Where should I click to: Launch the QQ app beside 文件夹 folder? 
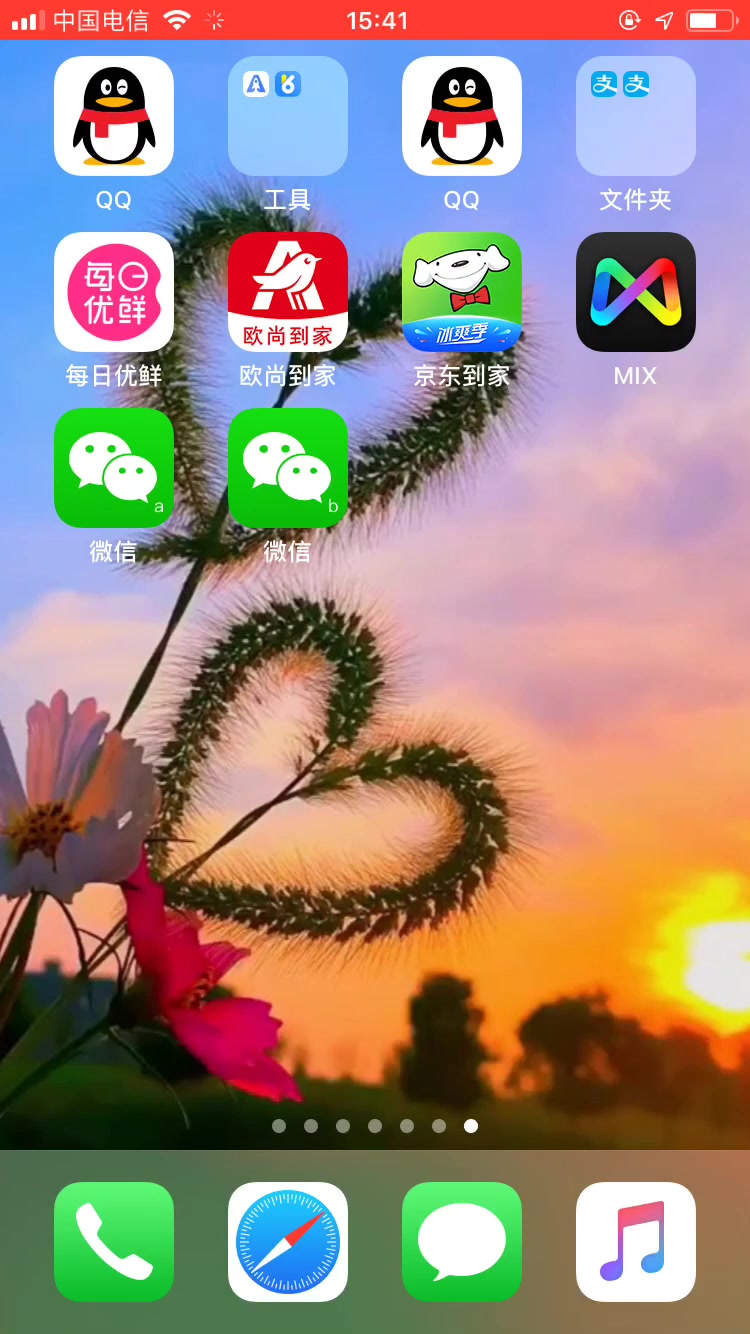(462, 116)
